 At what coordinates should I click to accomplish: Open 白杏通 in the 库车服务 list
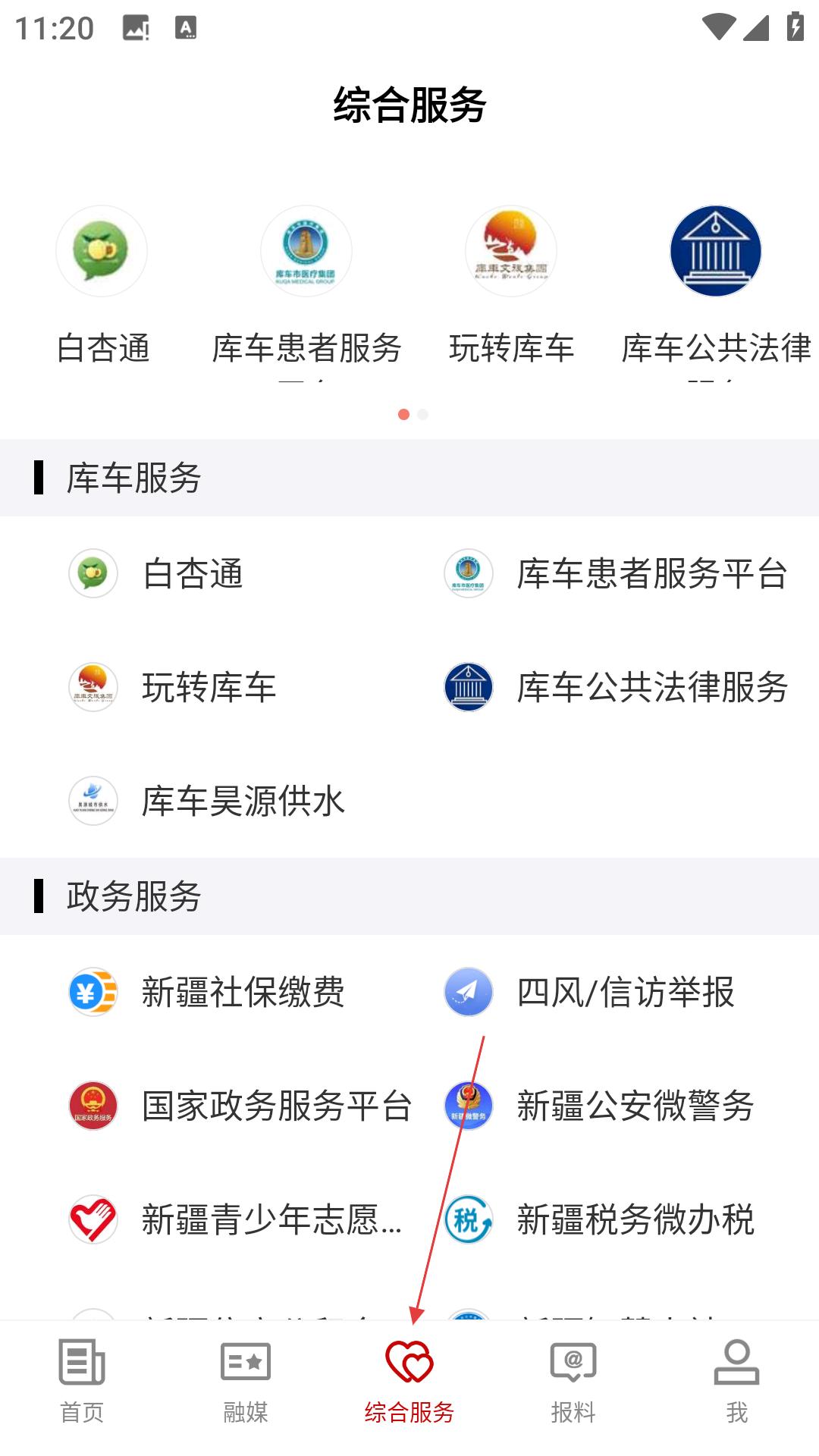tap(155, 573)
